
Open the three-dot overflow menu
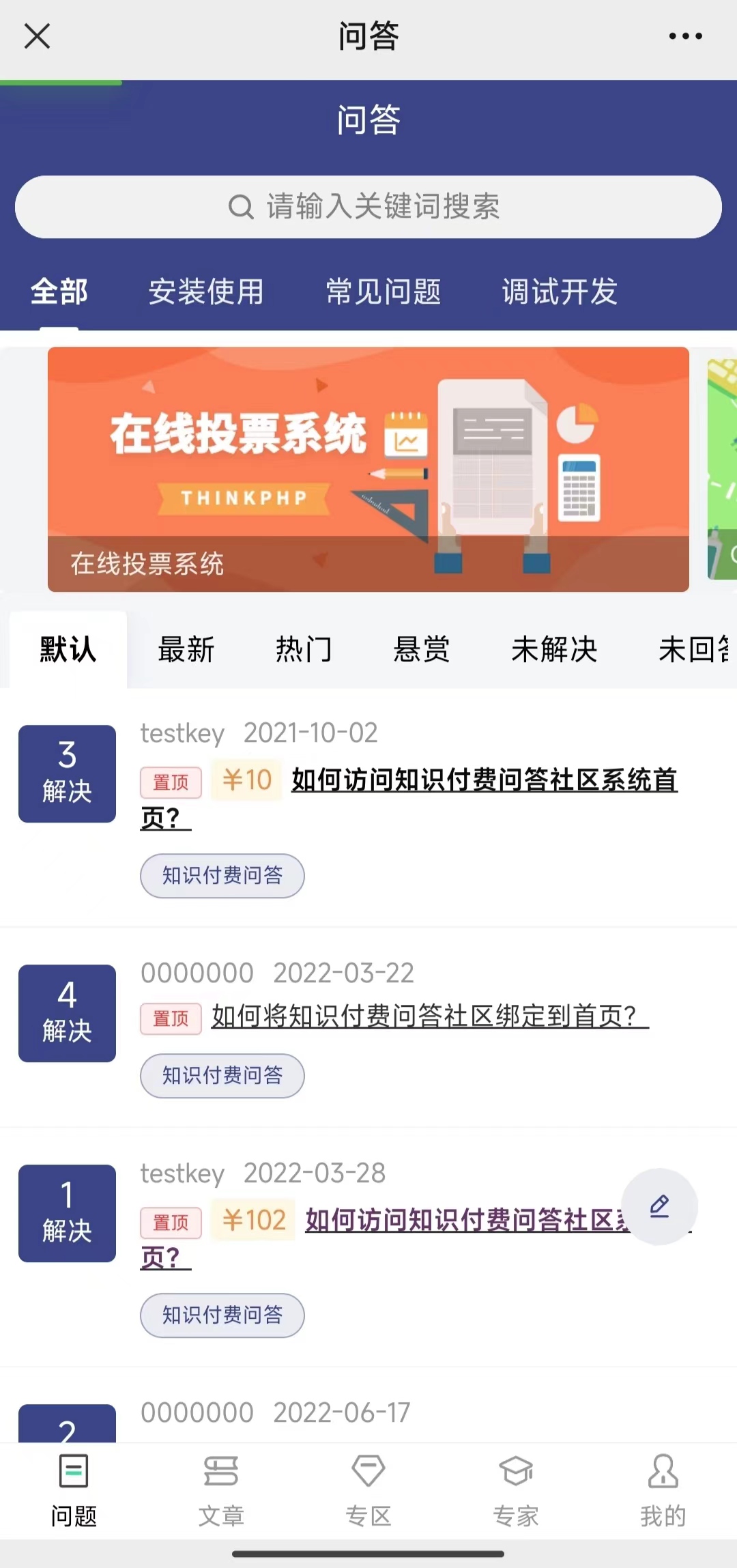685,35
